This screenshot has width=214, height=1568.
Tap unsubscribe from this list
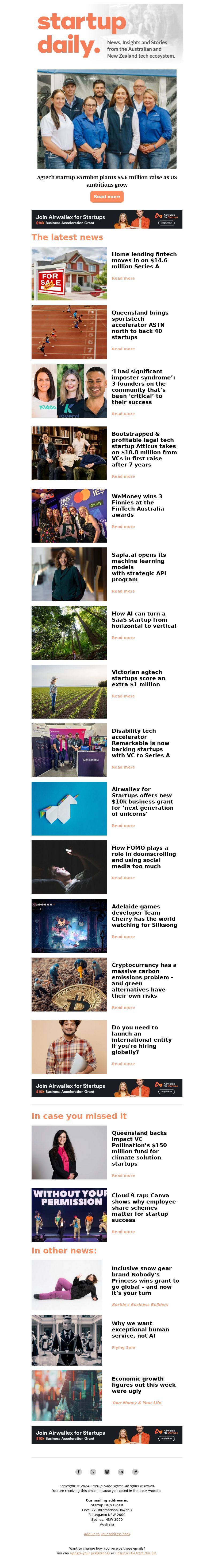coord(135,1553)
